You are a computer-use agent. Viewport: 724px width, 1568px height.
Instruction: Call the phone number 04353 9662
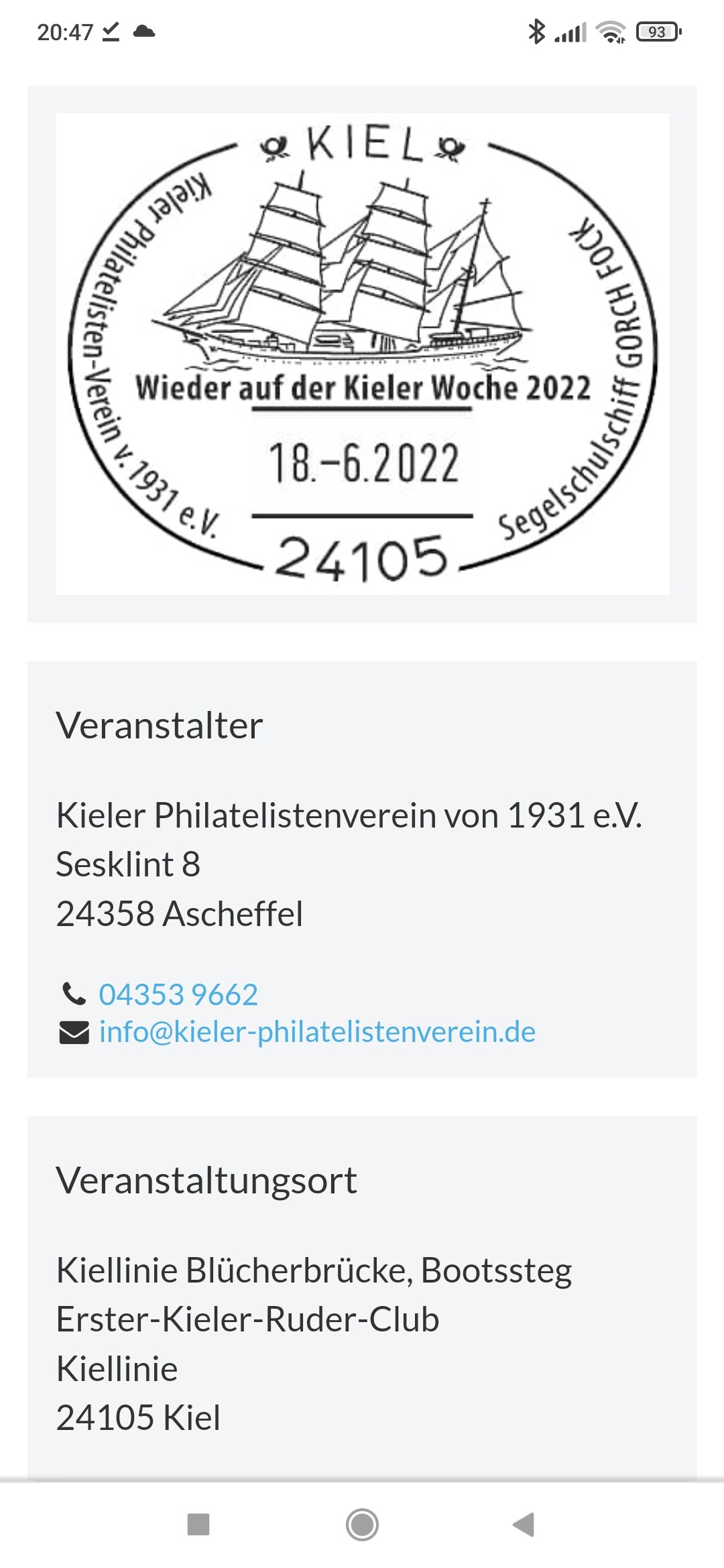point(178,994)
